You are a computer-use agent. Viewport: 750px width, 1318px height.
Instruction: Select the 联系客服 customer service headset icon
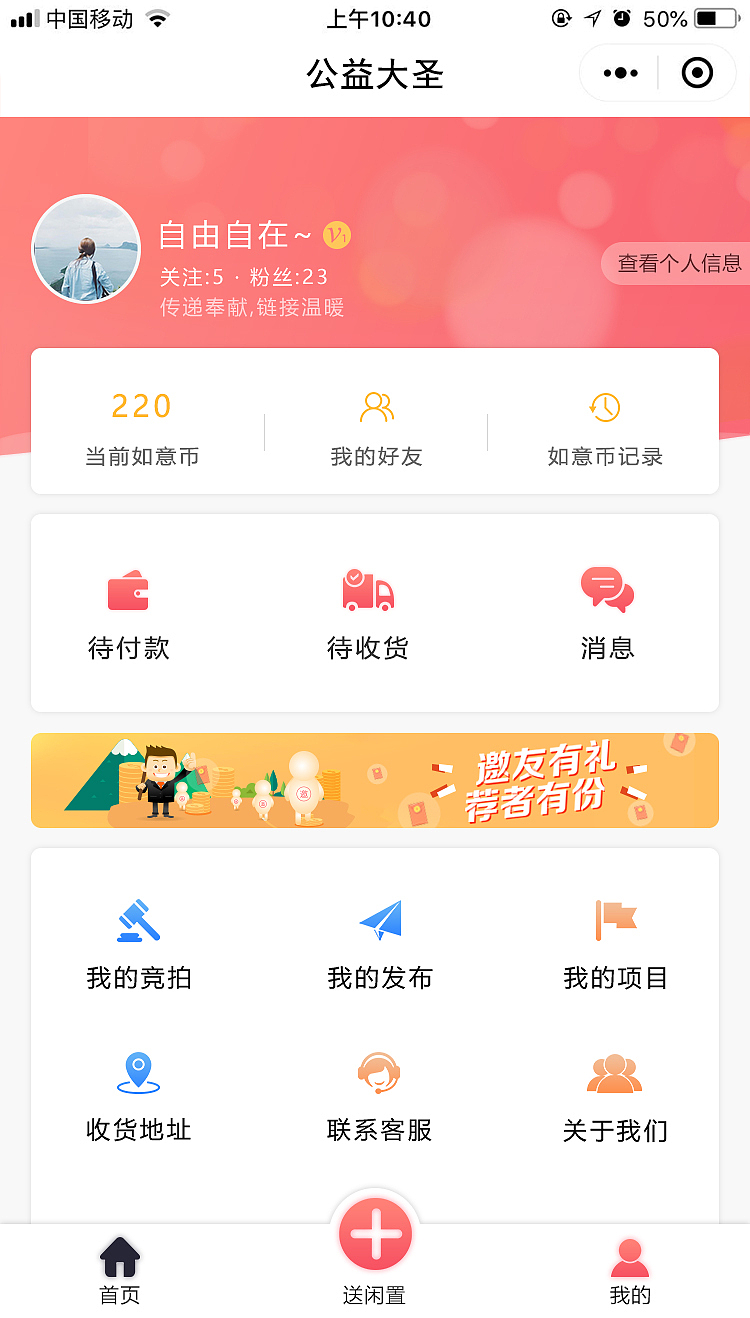[375, 1072]
